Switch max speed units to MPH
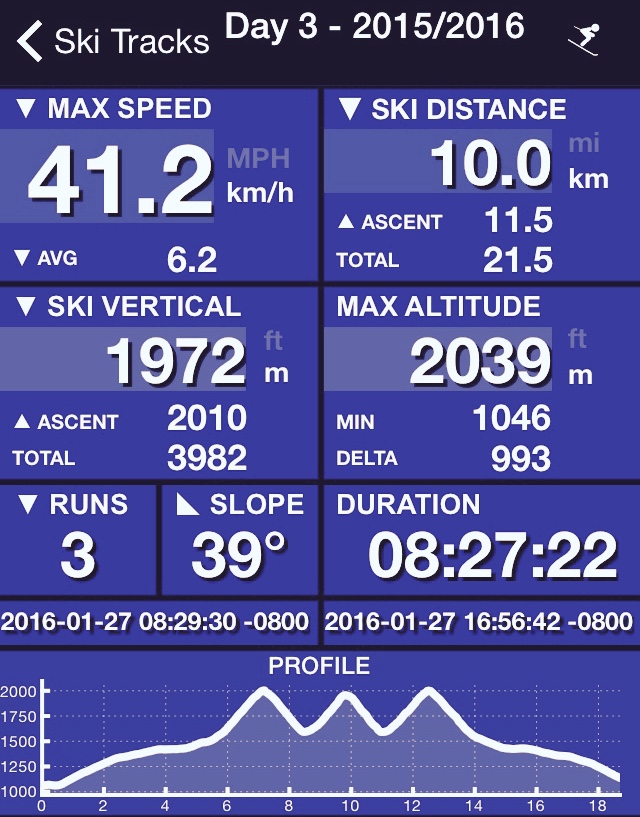The height and width of the screenshot is (817, 640). point(258,158)
